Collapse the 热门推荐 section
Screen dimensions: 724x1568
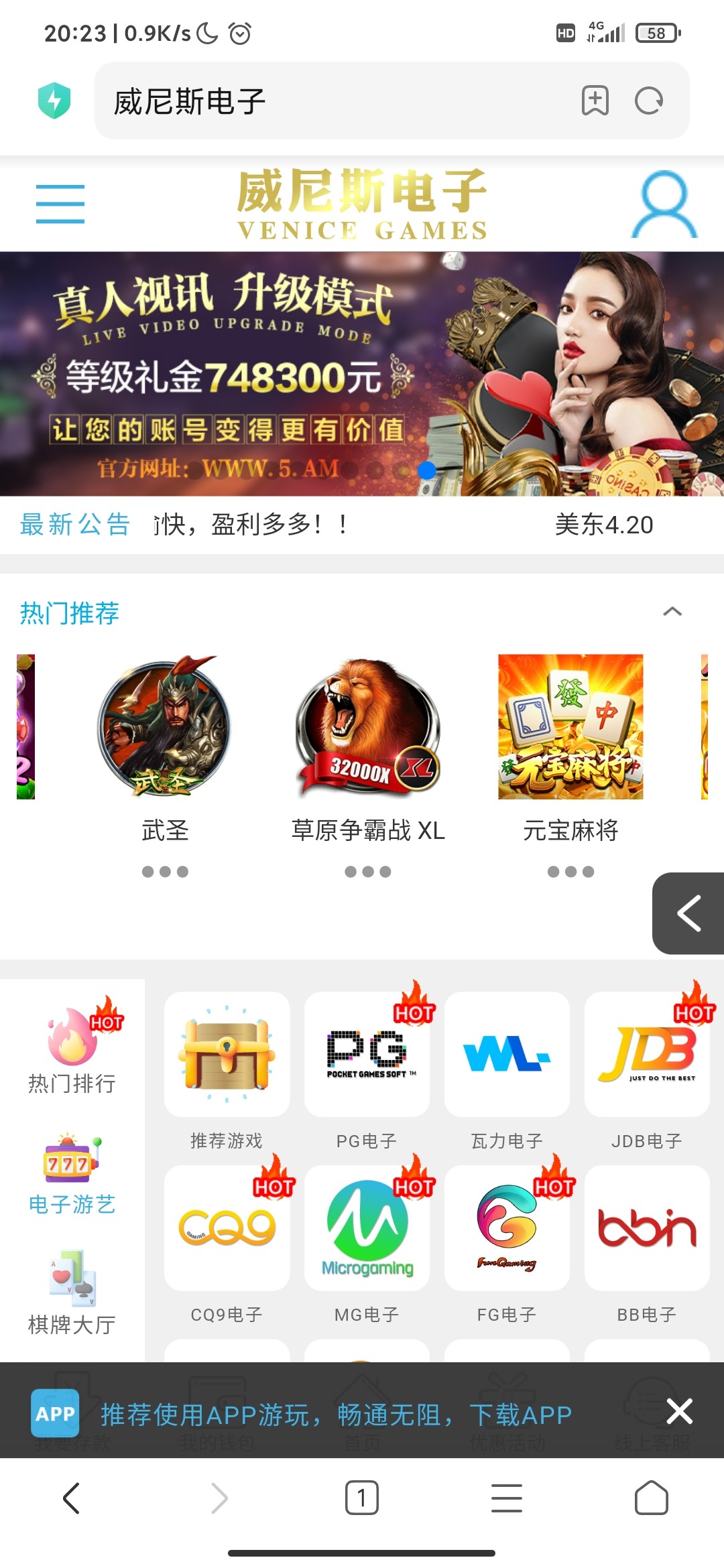tap(672, 612)
